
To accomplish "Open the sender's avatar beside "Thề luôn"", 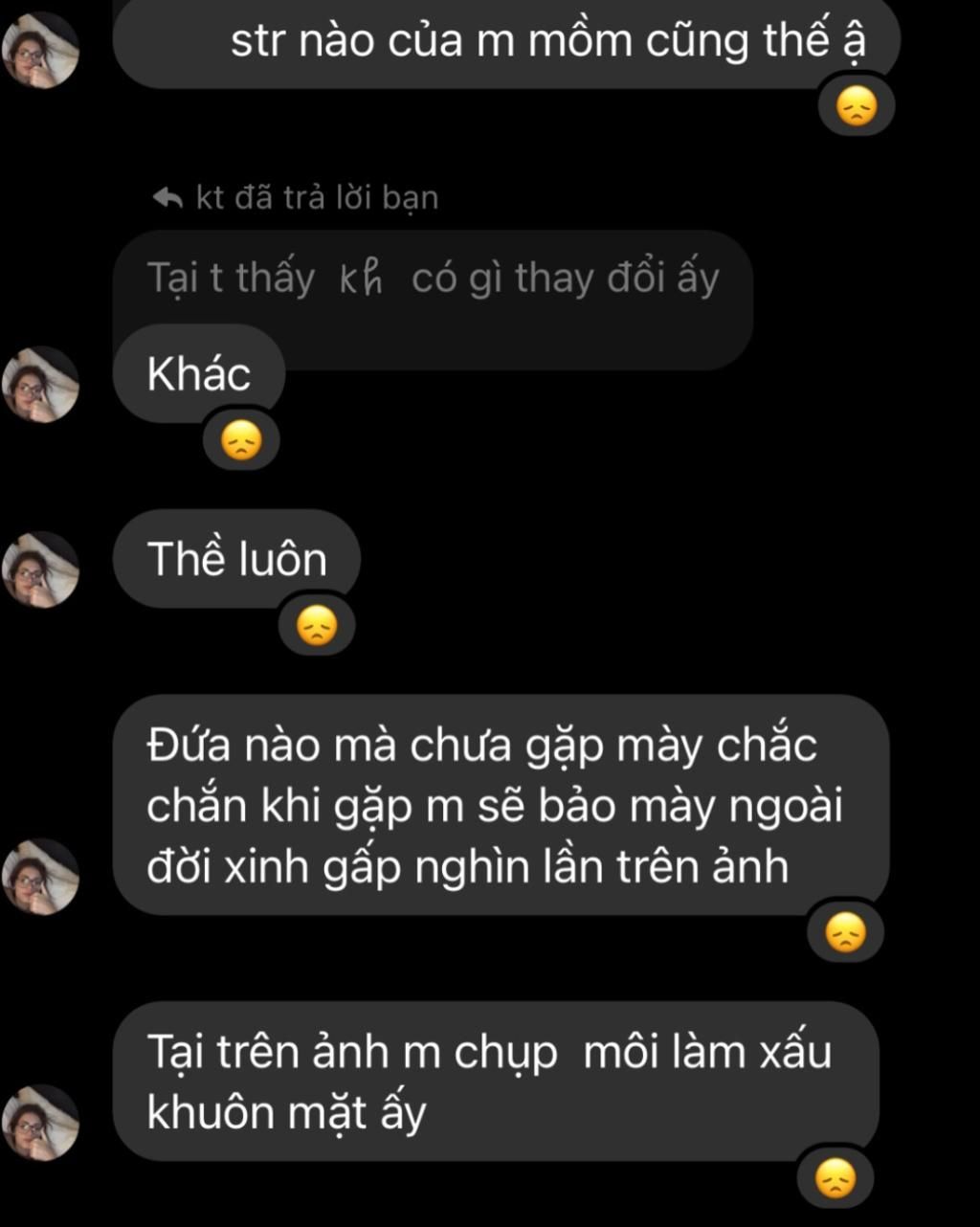I will [40, 570].
